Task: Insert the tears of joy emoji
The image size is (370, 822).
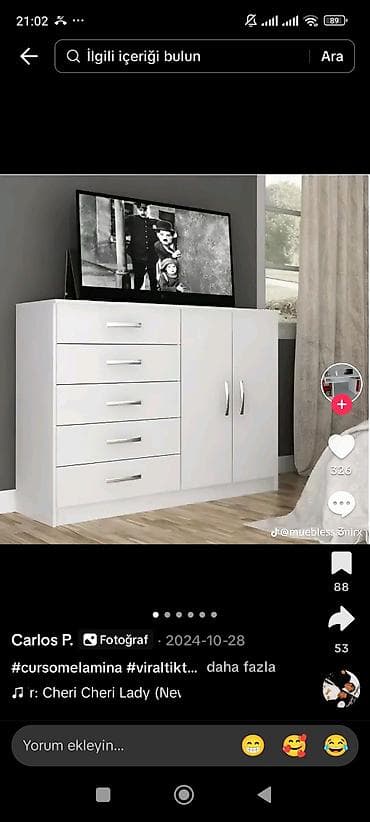Action: tap(336, 745)
